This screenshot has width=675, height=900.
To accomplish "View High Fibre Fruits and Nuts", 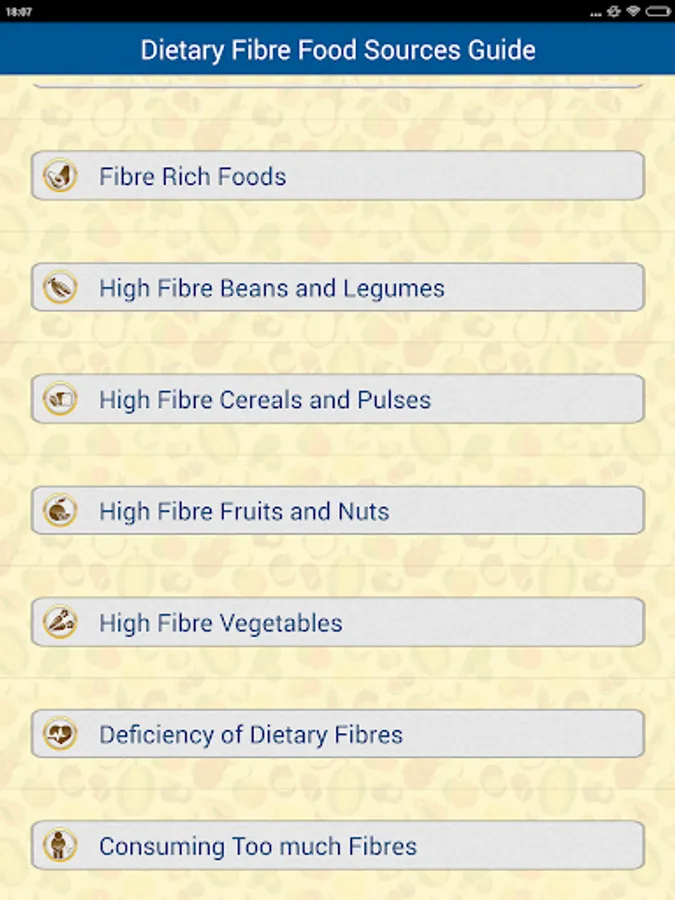I will 337,511.
